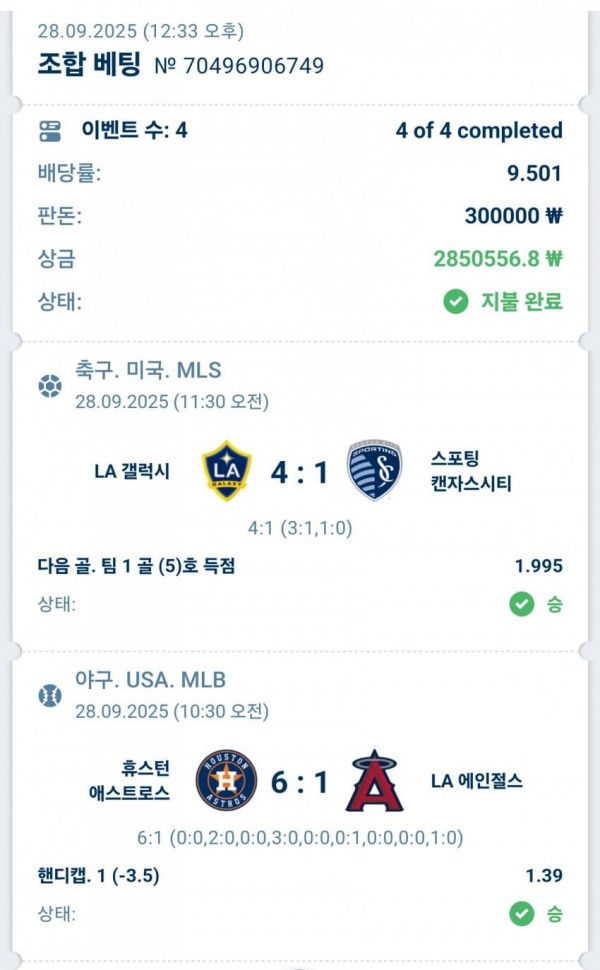Open the 휴스턴 애스트로스 vs LA 에인절스 match card
The image size is (600, 970).
[299, 781]
